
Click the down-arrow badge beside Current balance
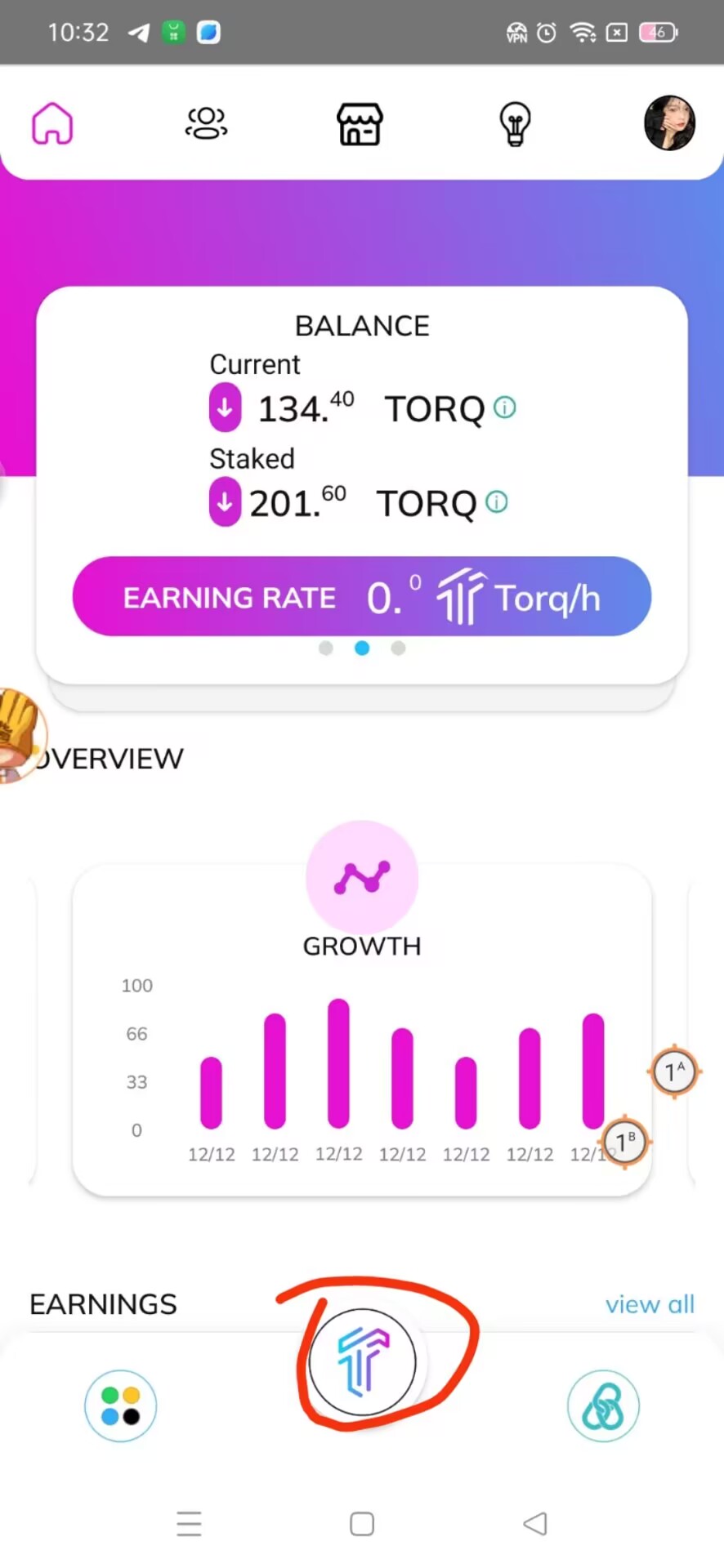[225, 407]
